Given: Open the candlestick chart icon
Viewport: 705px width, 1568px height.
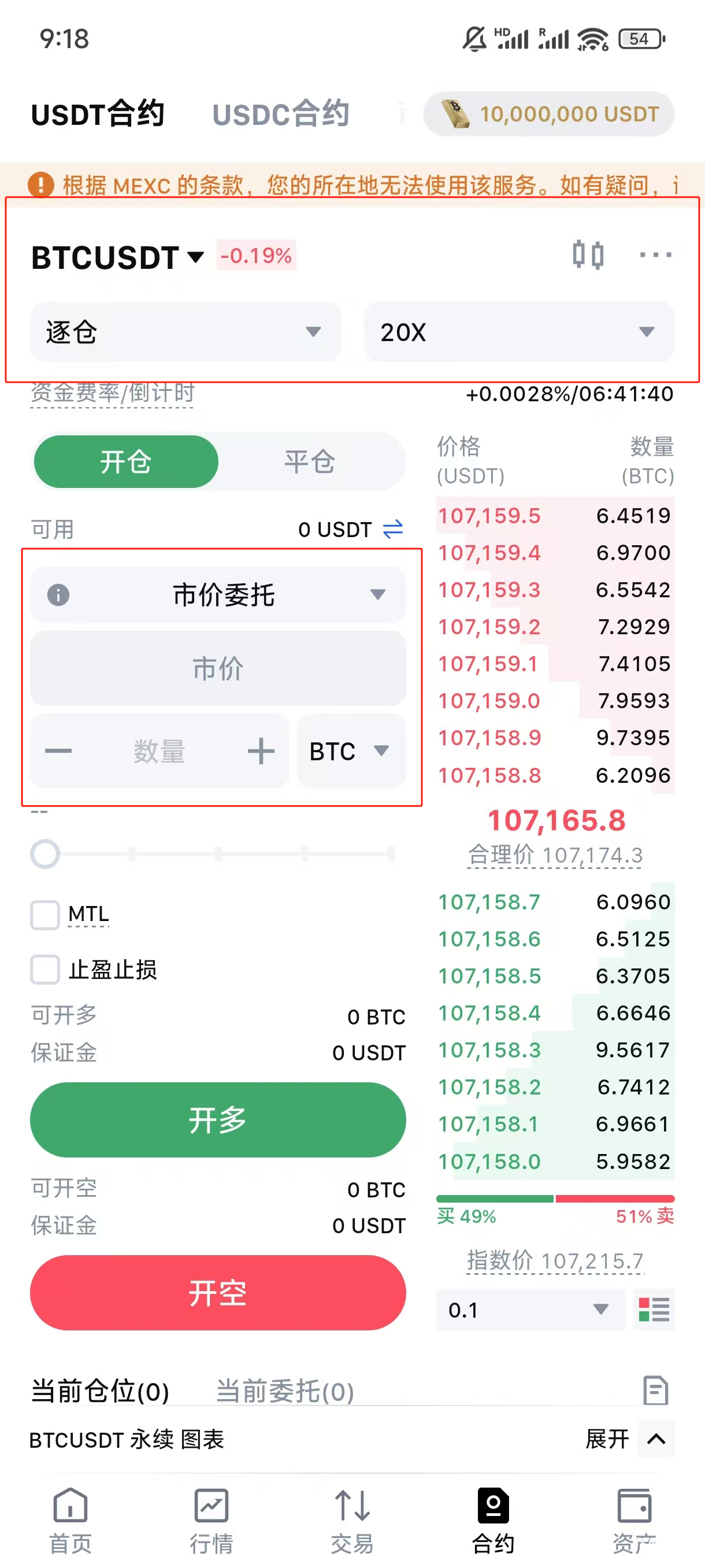Looking at the screenshot, I should [588, 255].
